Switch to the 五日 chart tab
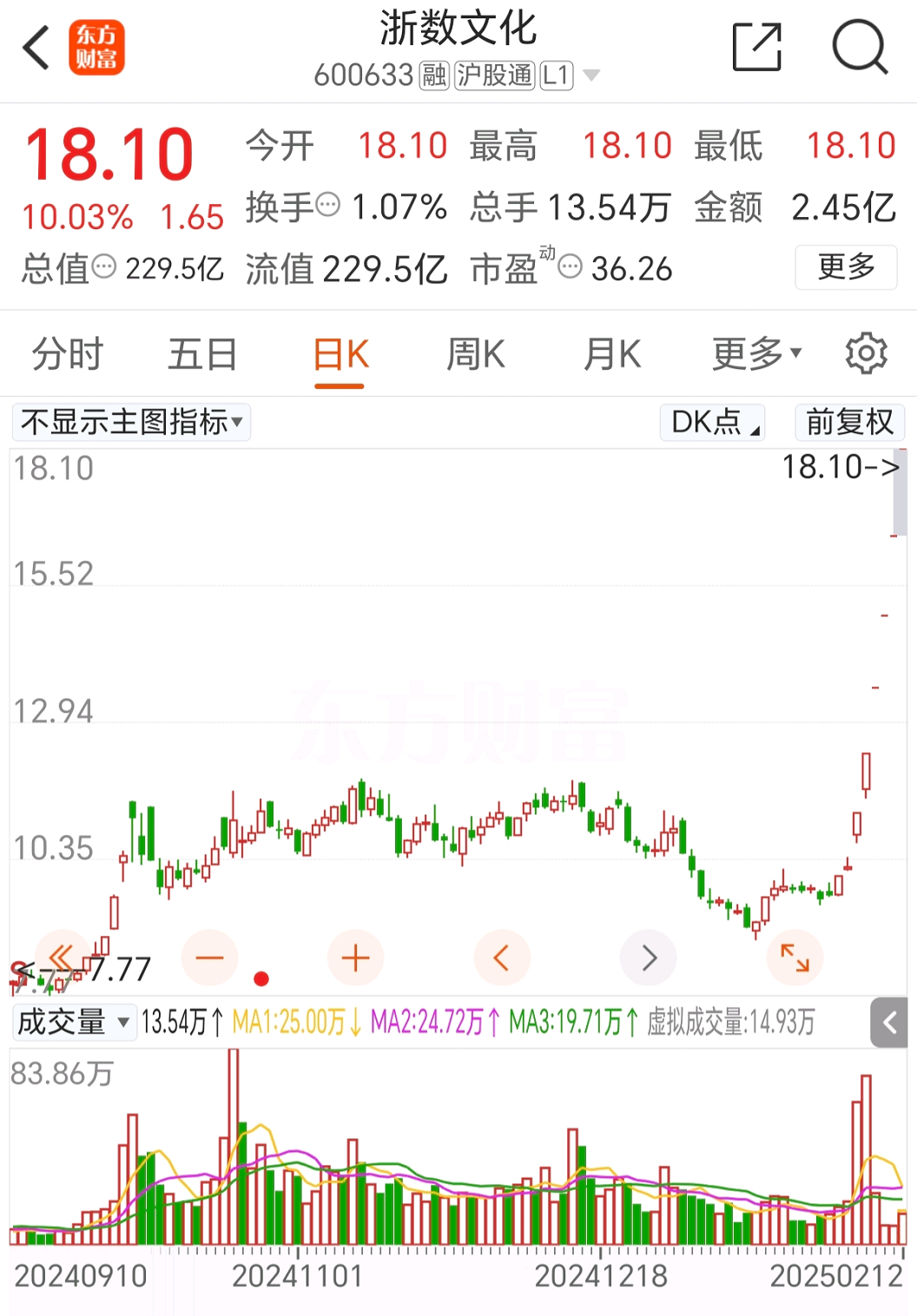Screen dimensions: 917x1316 click(x=202, y=354)
